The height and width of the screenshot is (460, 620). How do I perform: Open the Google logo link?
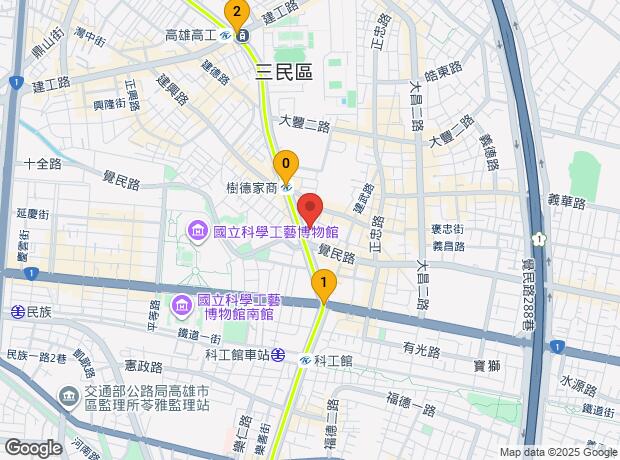click(x=34, y=448)
